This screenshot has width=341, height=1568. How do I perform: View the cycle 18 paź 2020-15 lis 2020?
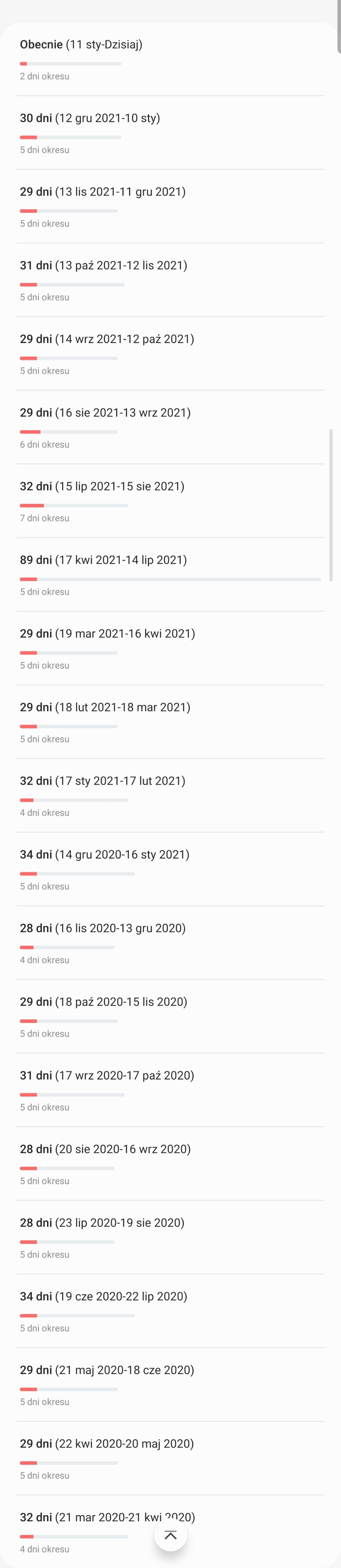170,1017
